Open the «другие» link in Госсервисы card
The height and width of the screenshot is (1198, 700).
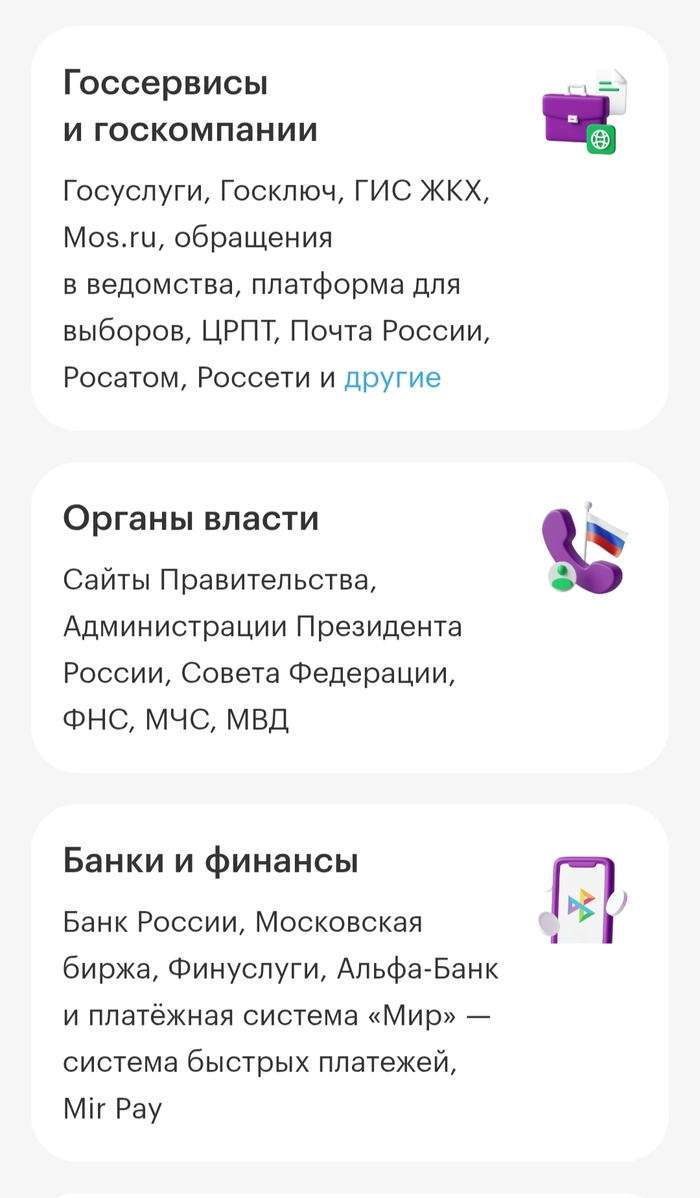click(392, 379)
